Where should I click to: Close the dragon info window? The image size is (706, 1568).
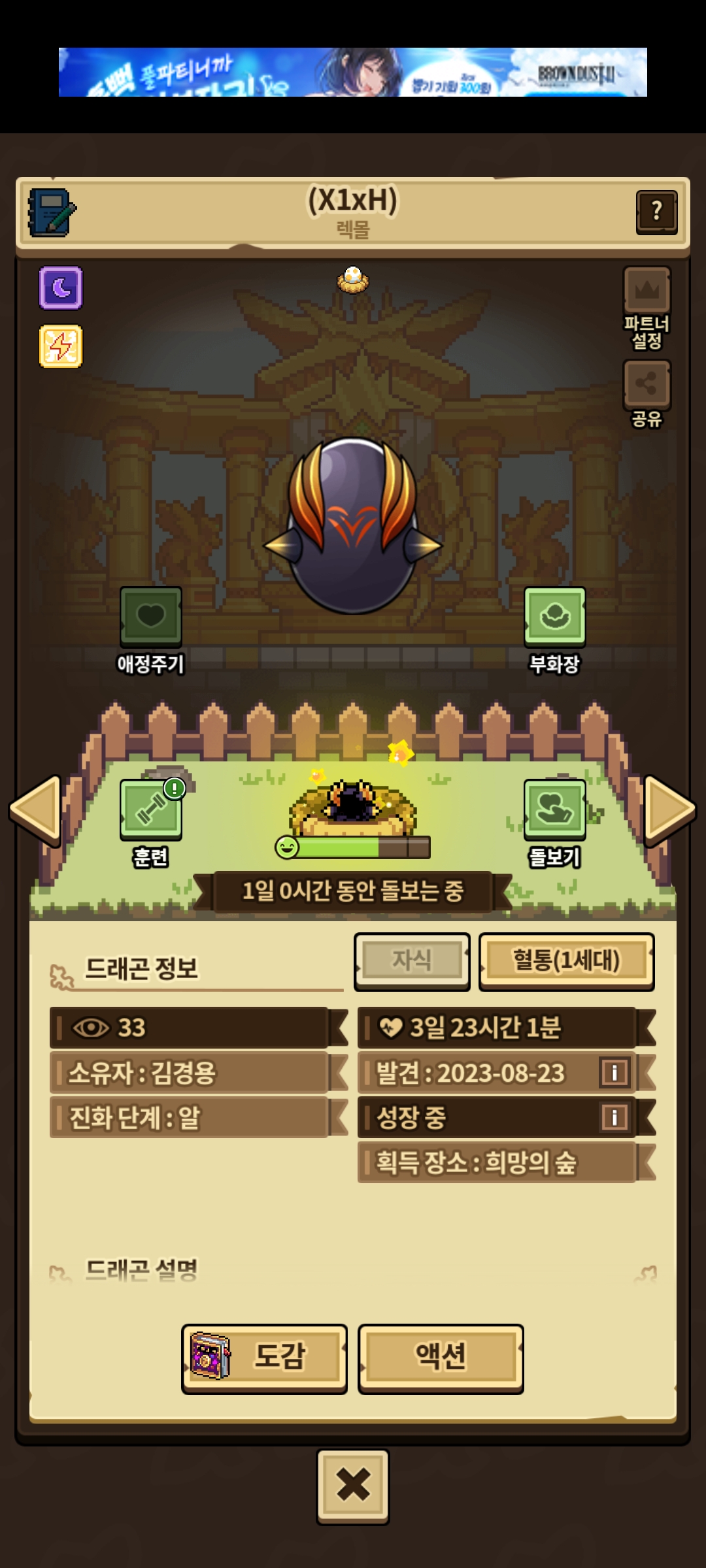point(353,1486)
